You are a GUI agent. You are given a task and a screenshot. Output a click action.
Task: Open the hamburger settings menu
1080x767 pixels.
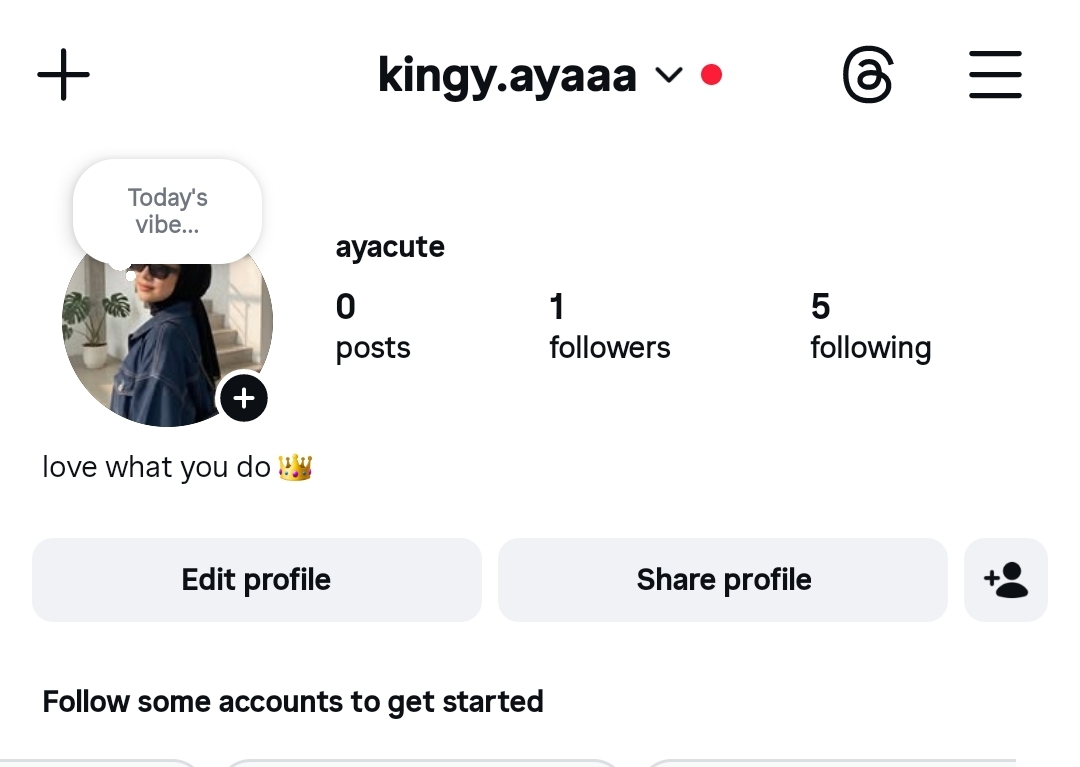pos(995,75)
